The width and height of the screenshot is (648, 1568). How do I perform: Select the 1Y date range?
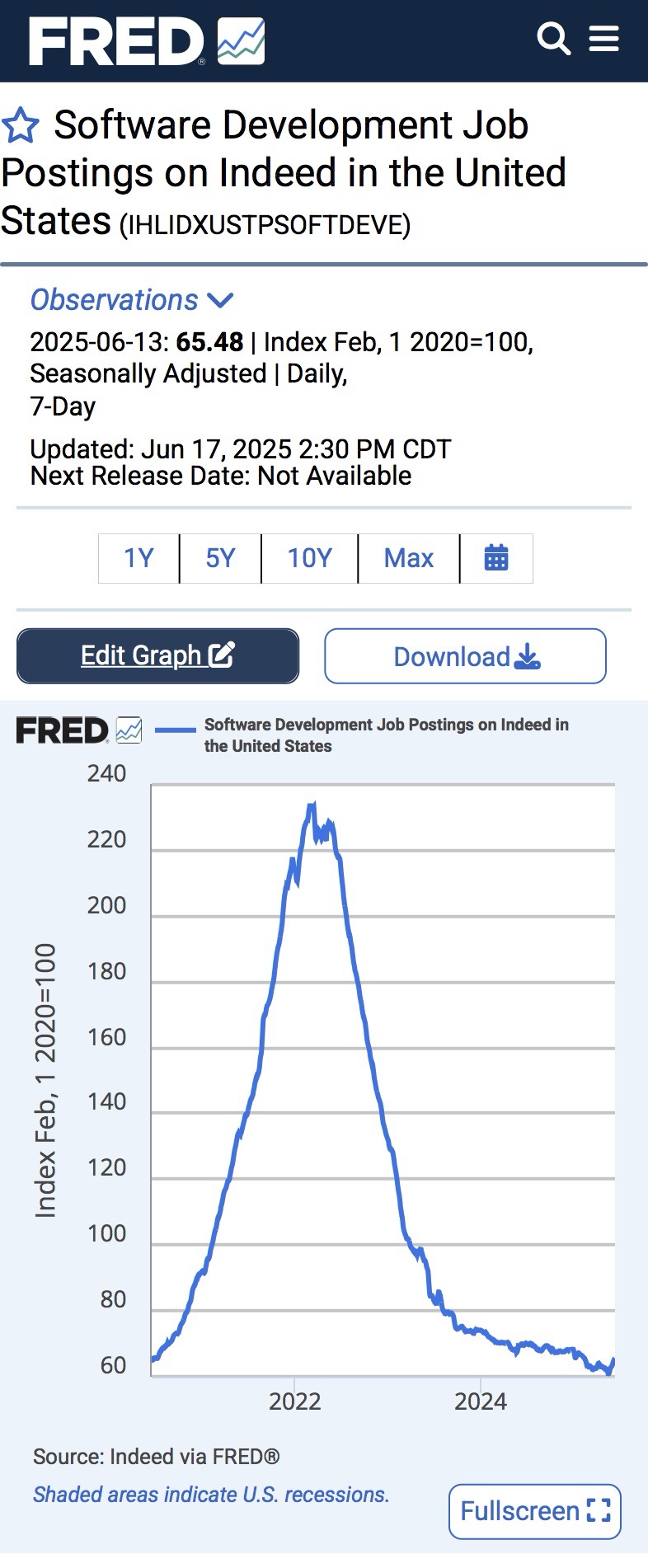point(139,558)
